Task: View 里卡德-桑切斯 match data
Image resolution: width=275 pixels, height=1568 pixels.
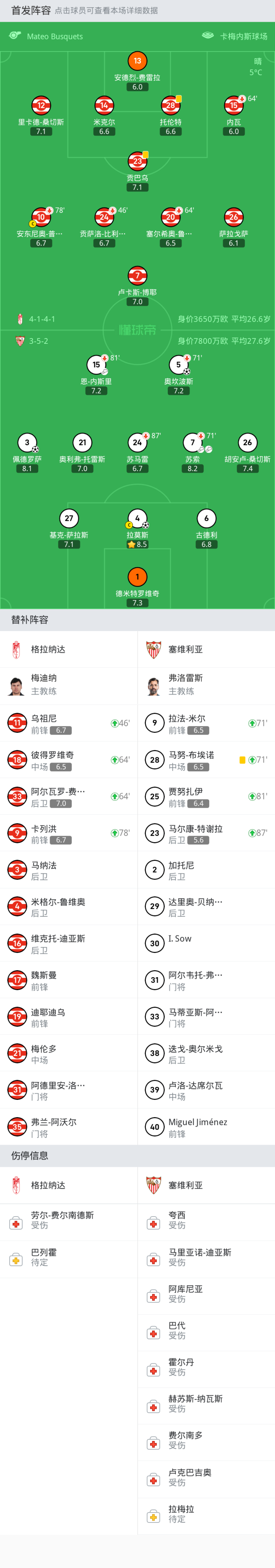Action: click(x=41, y=106)
